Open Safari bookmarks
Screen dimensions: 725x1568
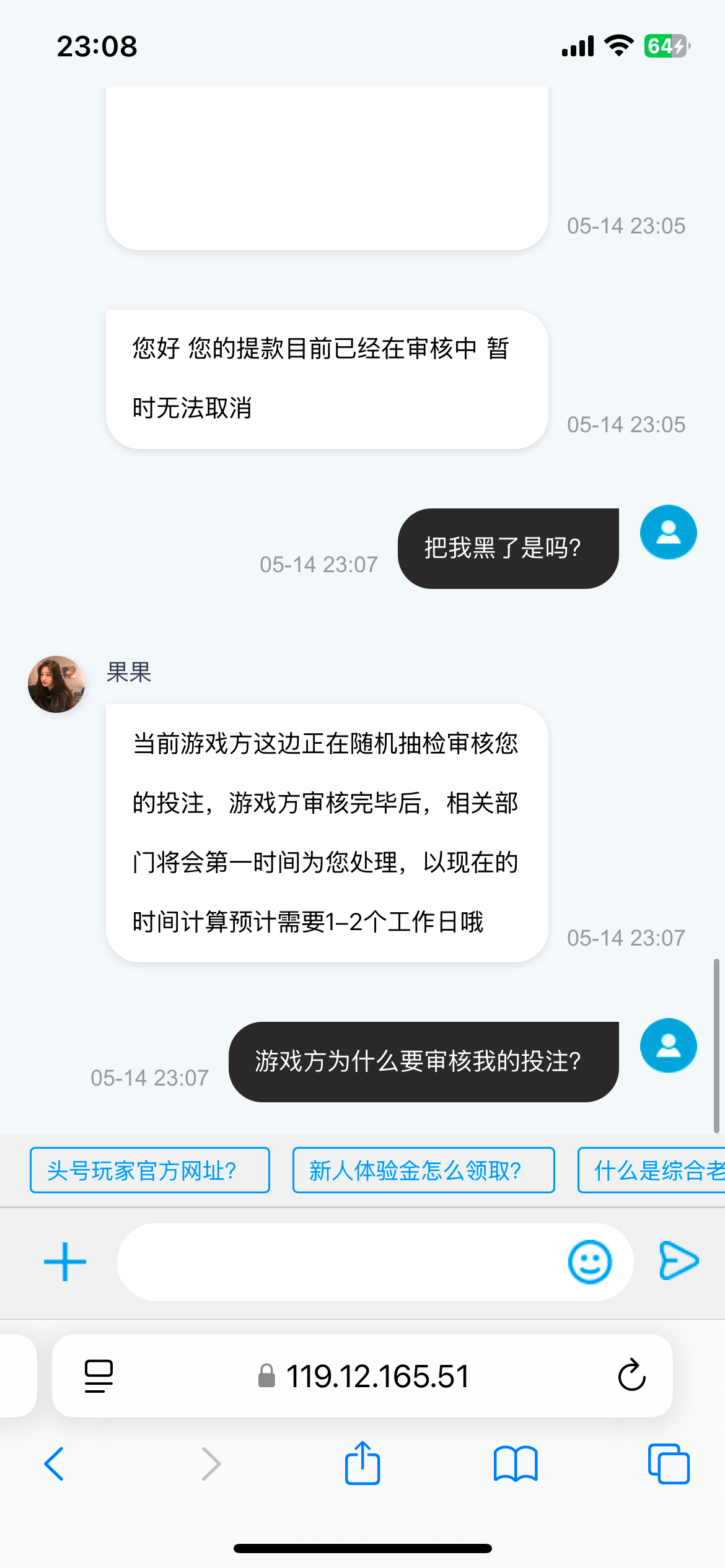516,1464
